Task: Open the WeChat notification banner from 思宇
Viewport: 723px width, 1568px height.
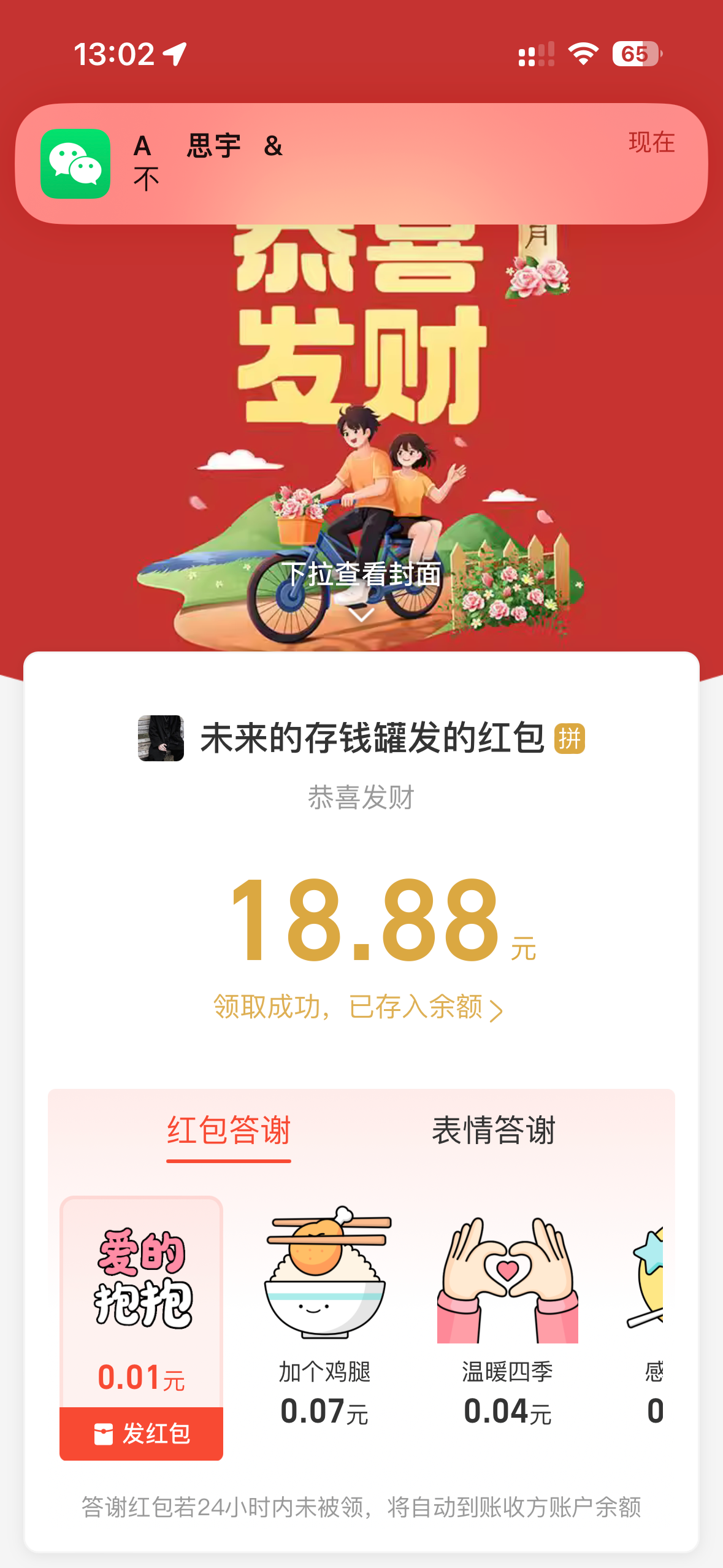Action: pyautogui.click(x=361, y=163)
